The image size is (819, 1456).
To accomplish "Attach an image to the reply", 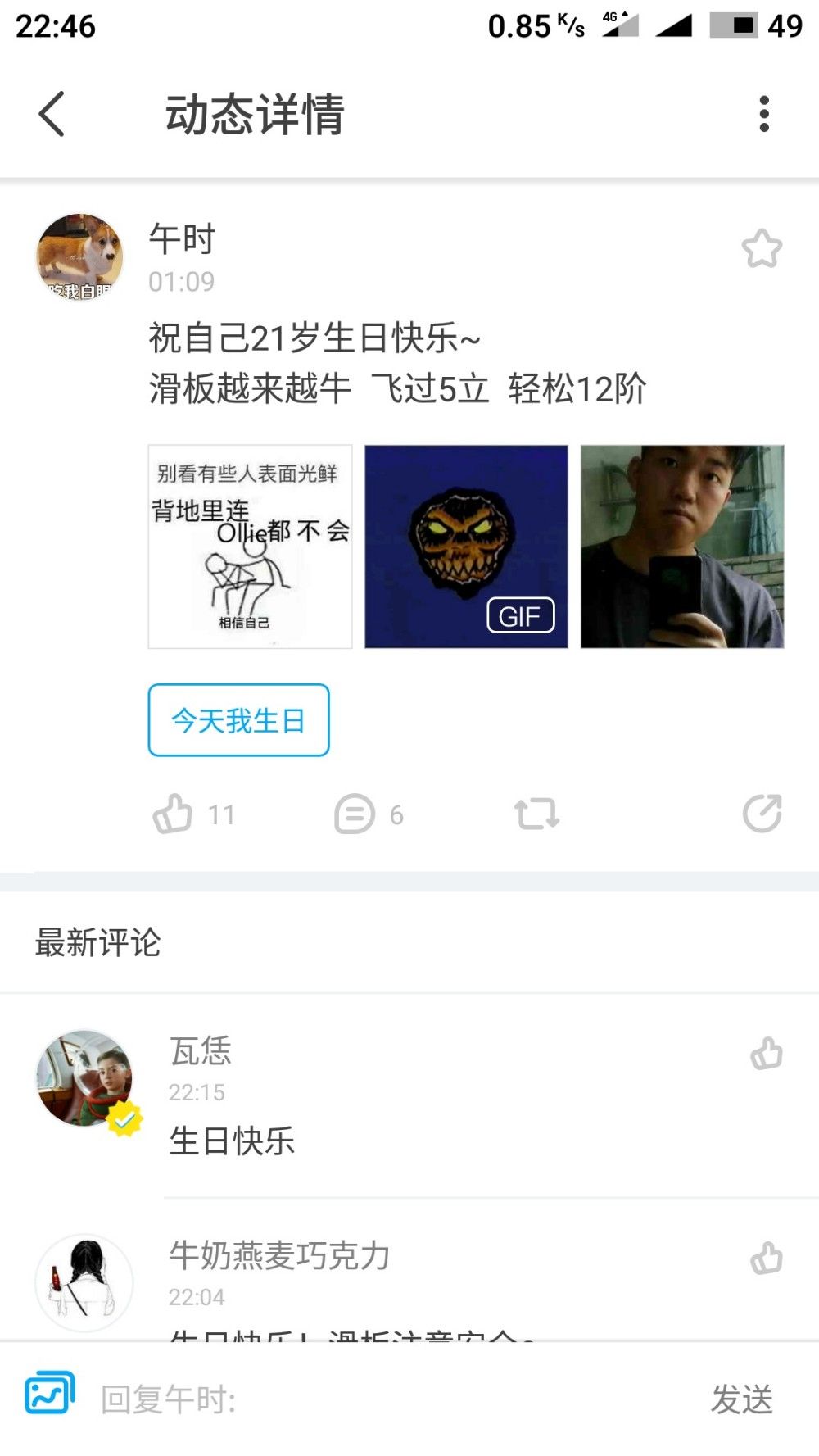I will pos(50,1392).
